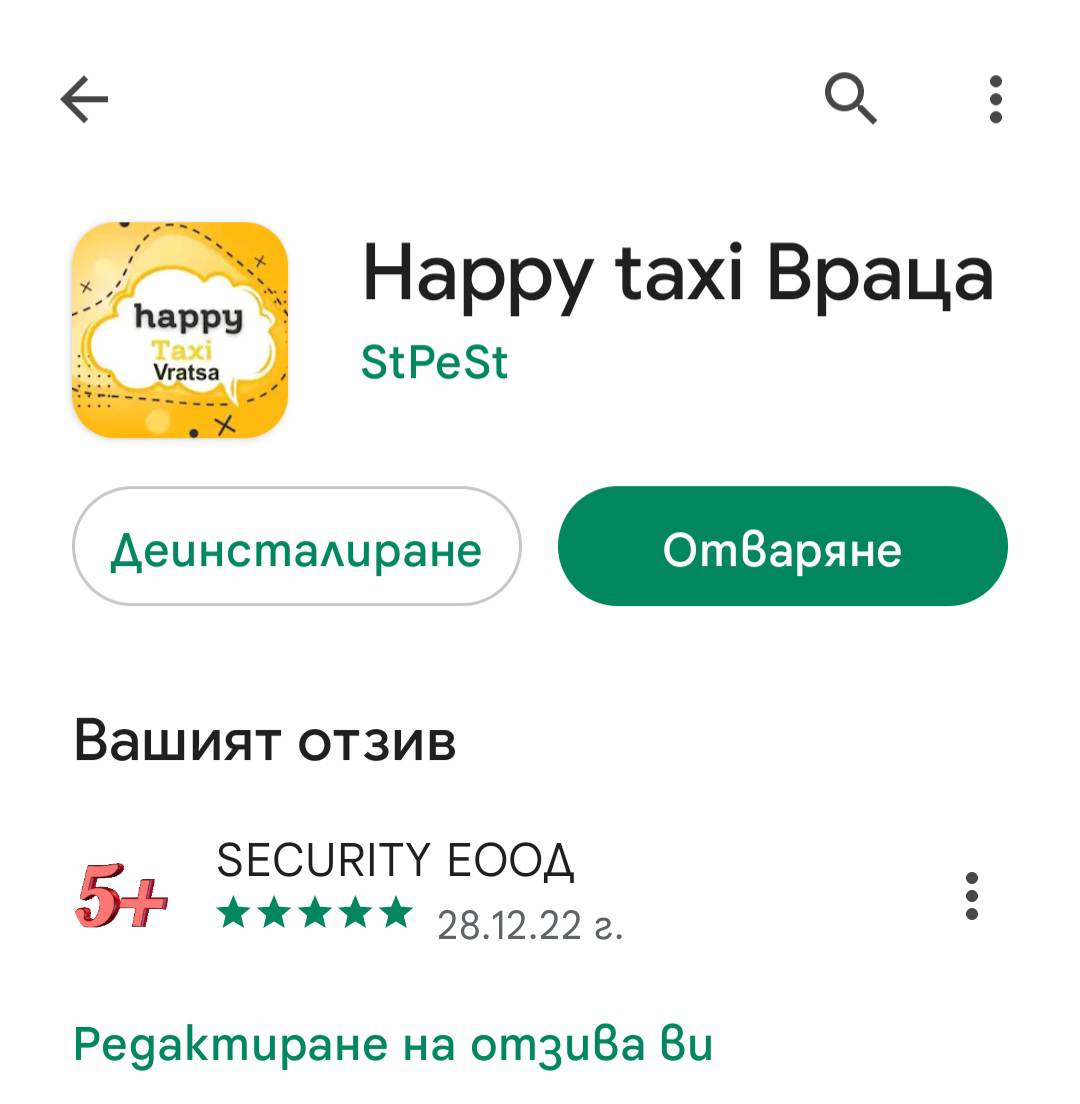The width and height of the screenshot is (1080, 1104).
Task: Tap the Деинсталиране button
Action: tap(296, 547)
